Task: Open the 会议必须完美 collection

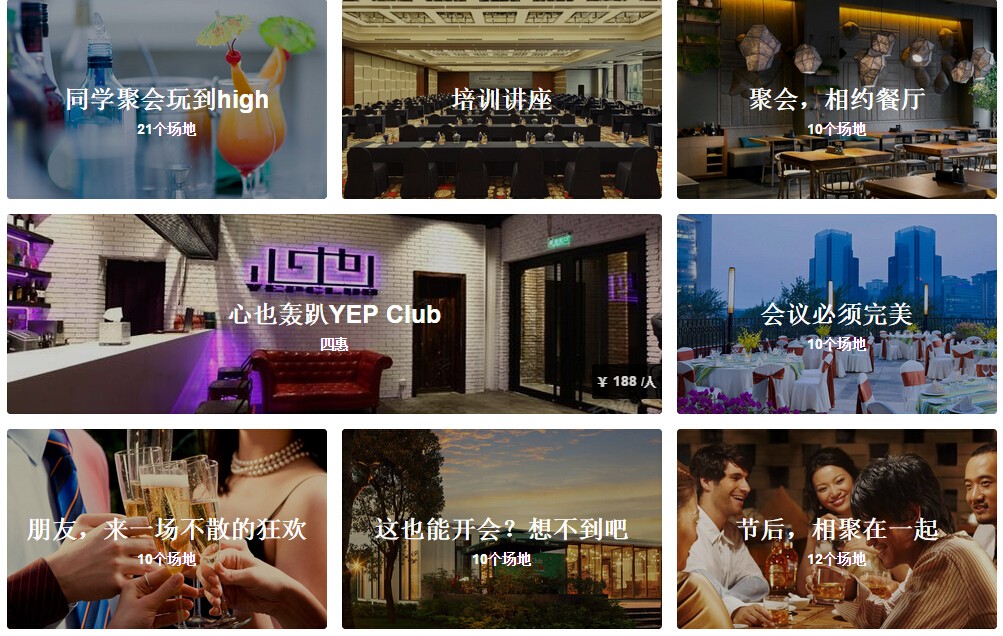Action: [836, 314]
